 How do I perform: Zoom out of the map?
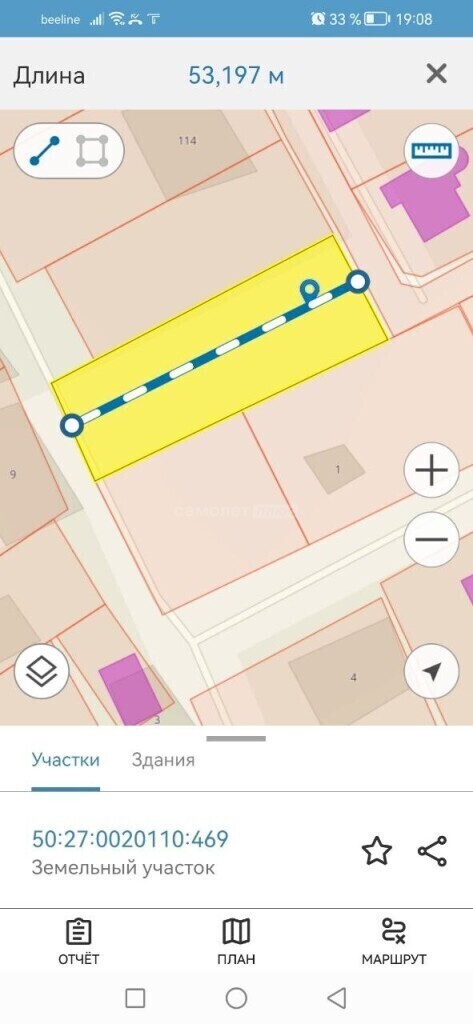(431, 539)
